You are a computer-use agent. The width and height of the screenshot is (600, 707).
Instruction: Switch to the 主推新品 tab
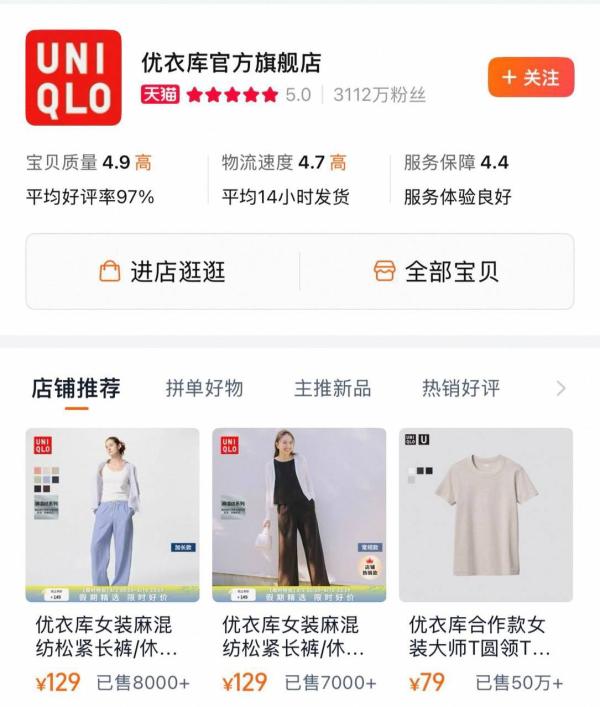click(x=333, y=388)
